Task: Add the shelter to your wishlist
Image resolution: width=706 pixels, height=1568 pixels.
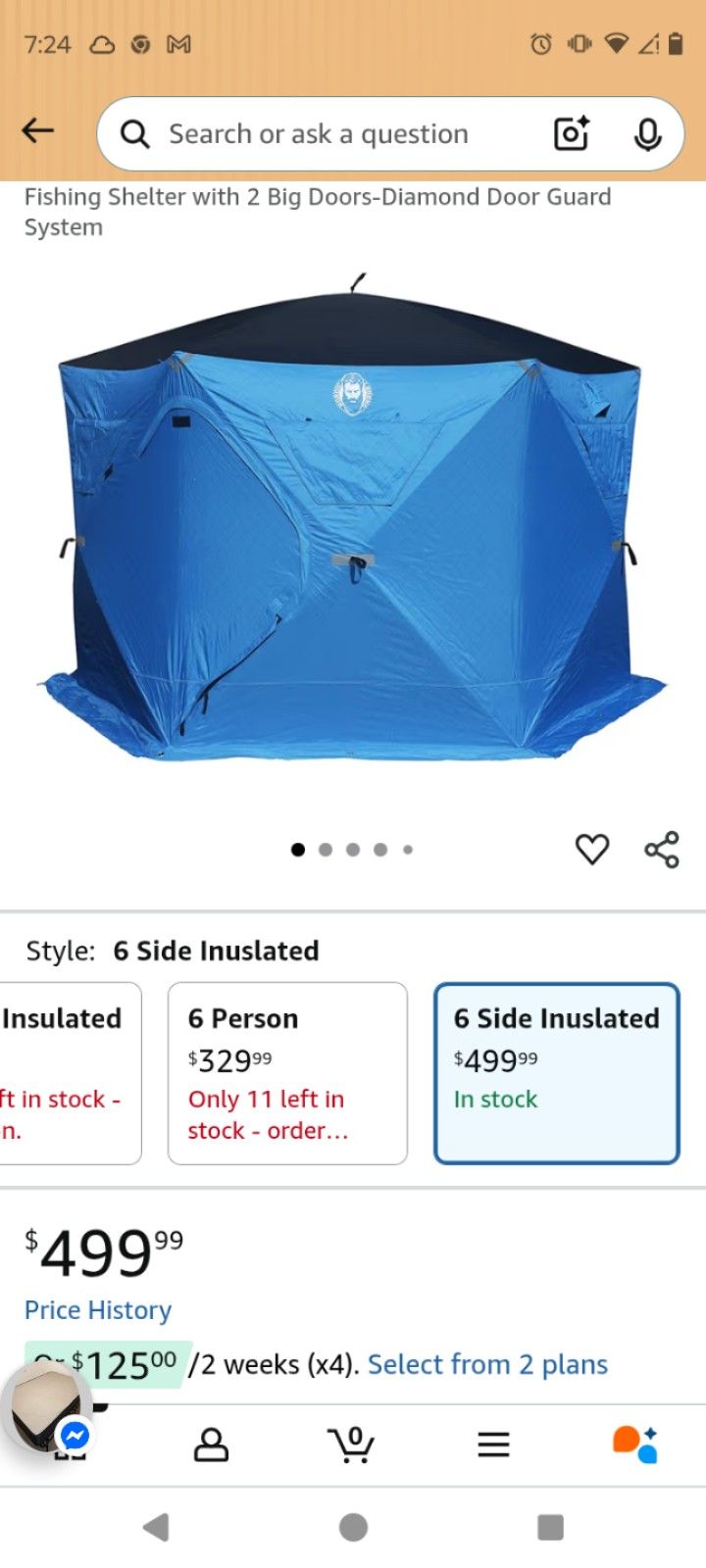Action: coord(592,850)
